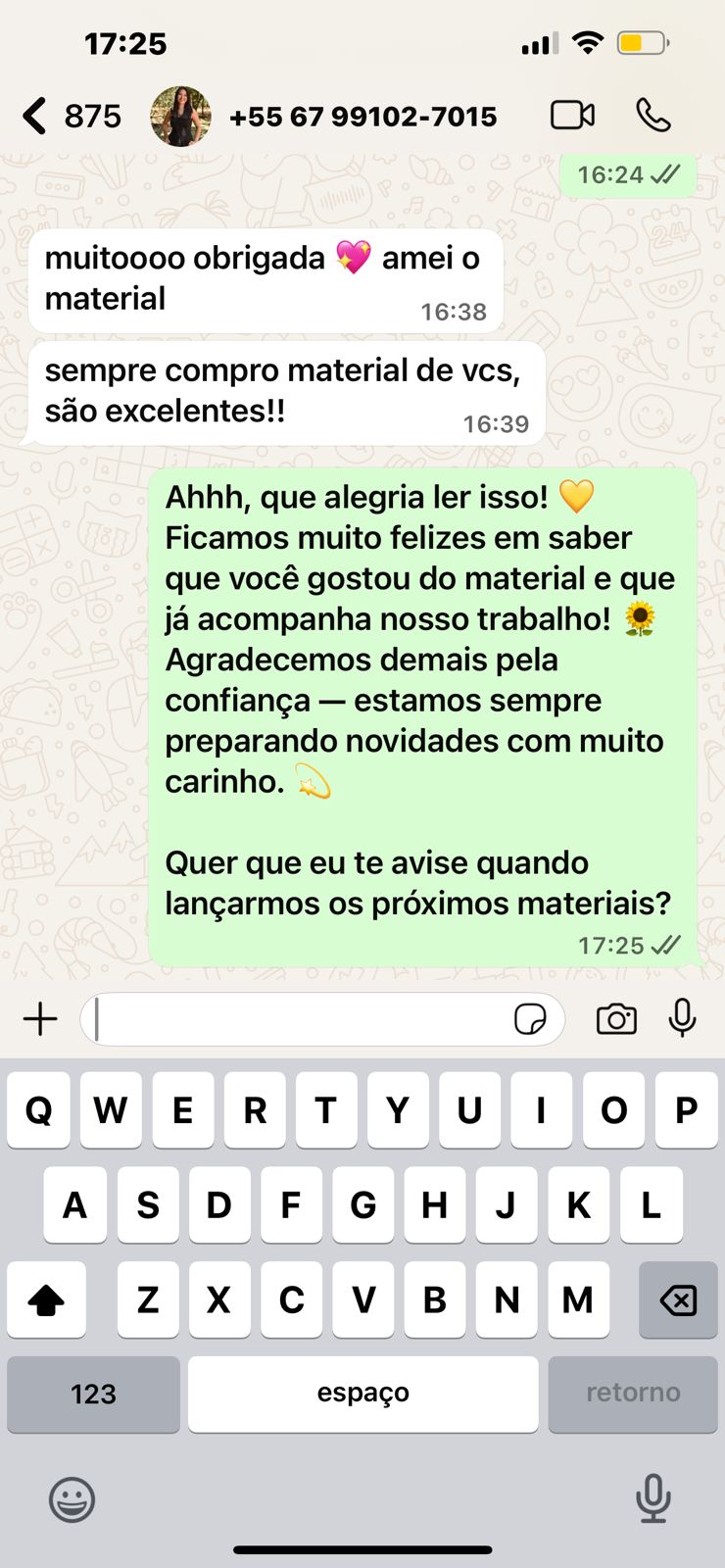Start a voice call
Viewport: 725px width, 1568px height.
652,116
